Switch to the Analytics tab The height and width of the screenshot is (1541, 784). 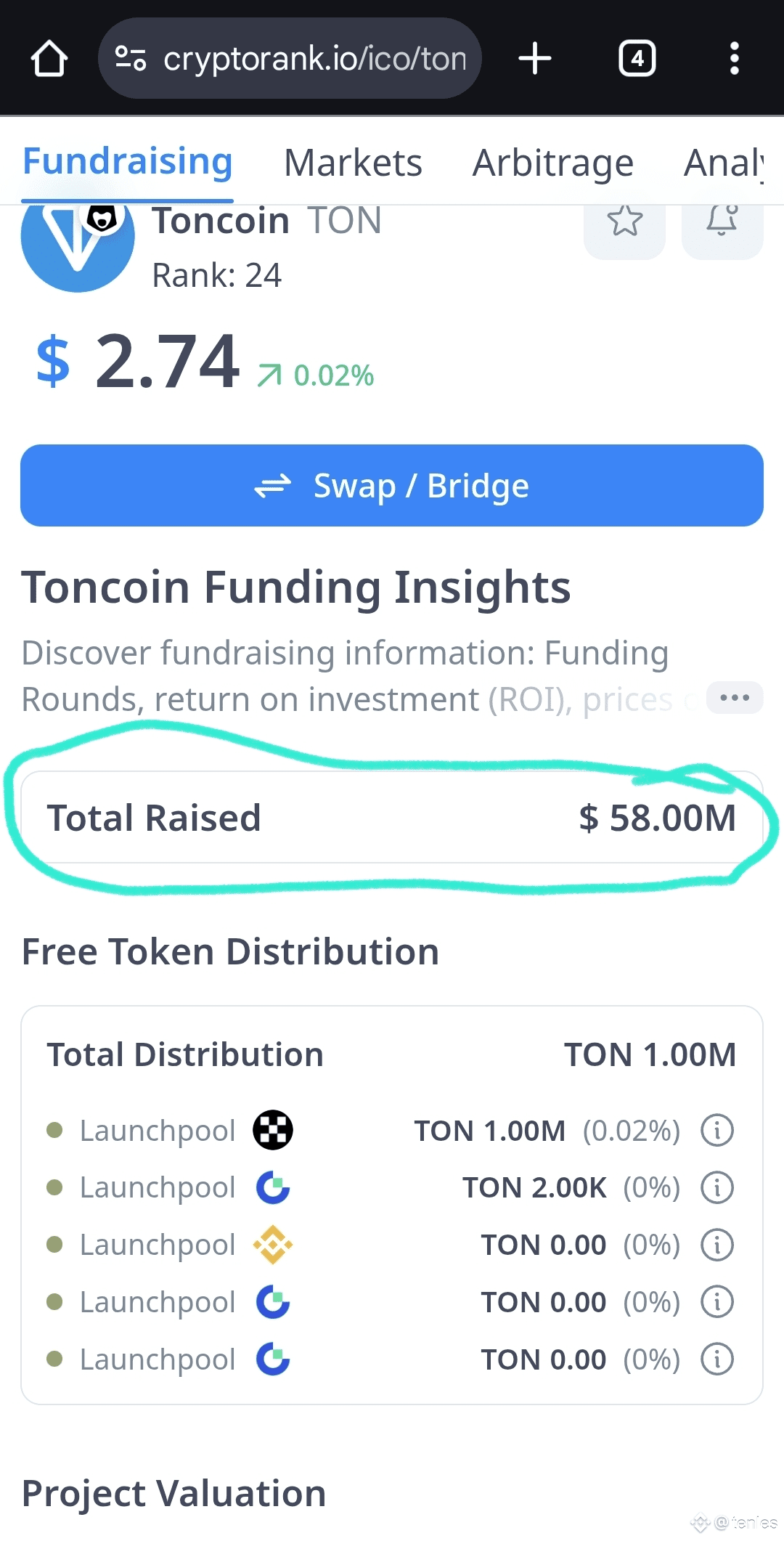(724, 163)
